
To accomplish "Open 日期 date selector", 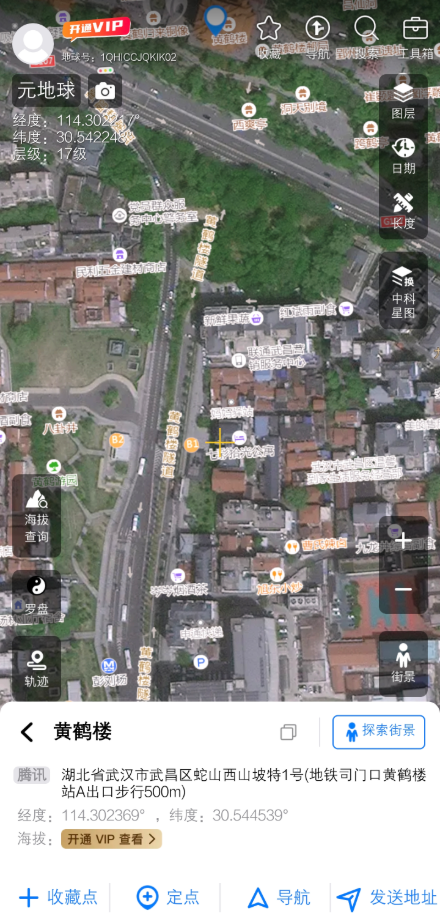I will (x=404, y=156).
